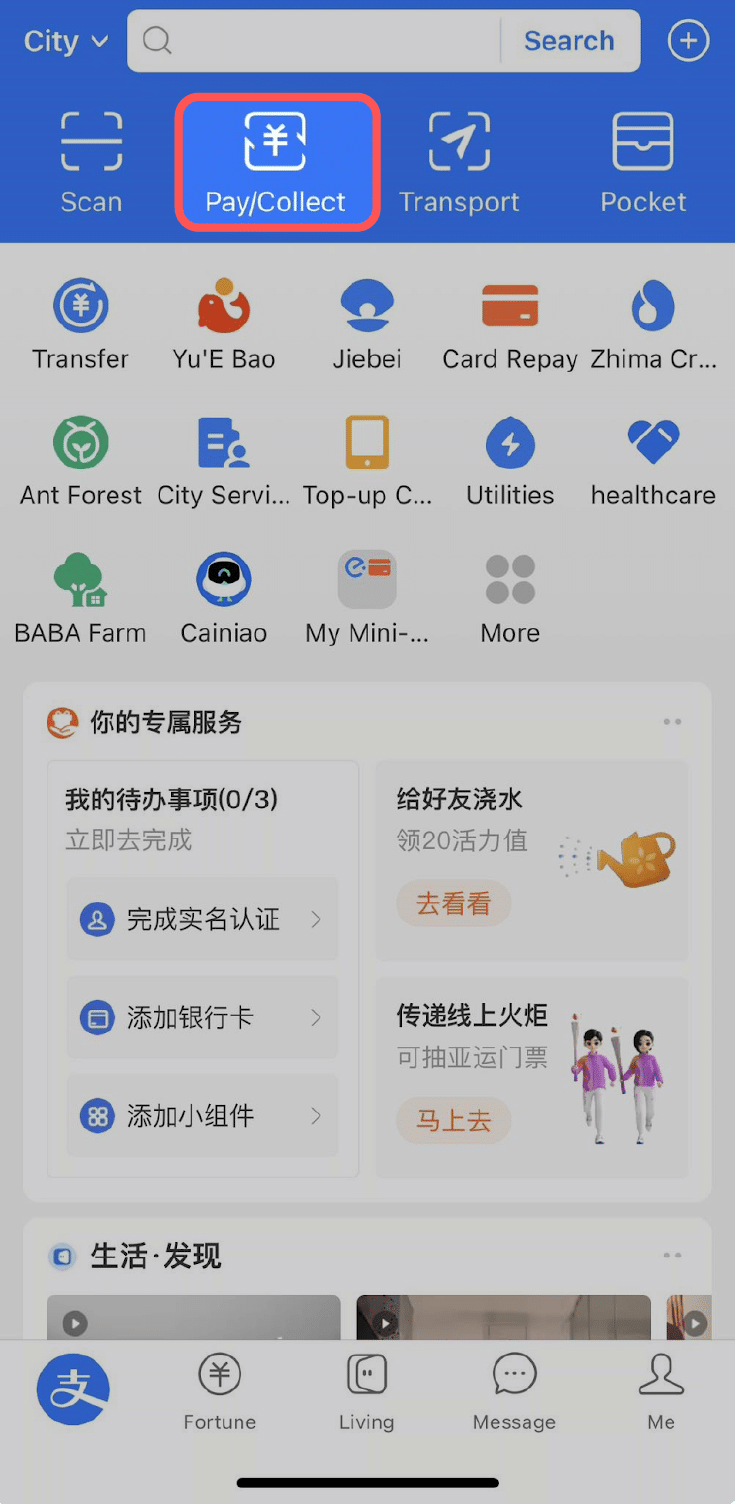Open Ant Forest
The image size is (735, 1504).
[x=80, y=461]
